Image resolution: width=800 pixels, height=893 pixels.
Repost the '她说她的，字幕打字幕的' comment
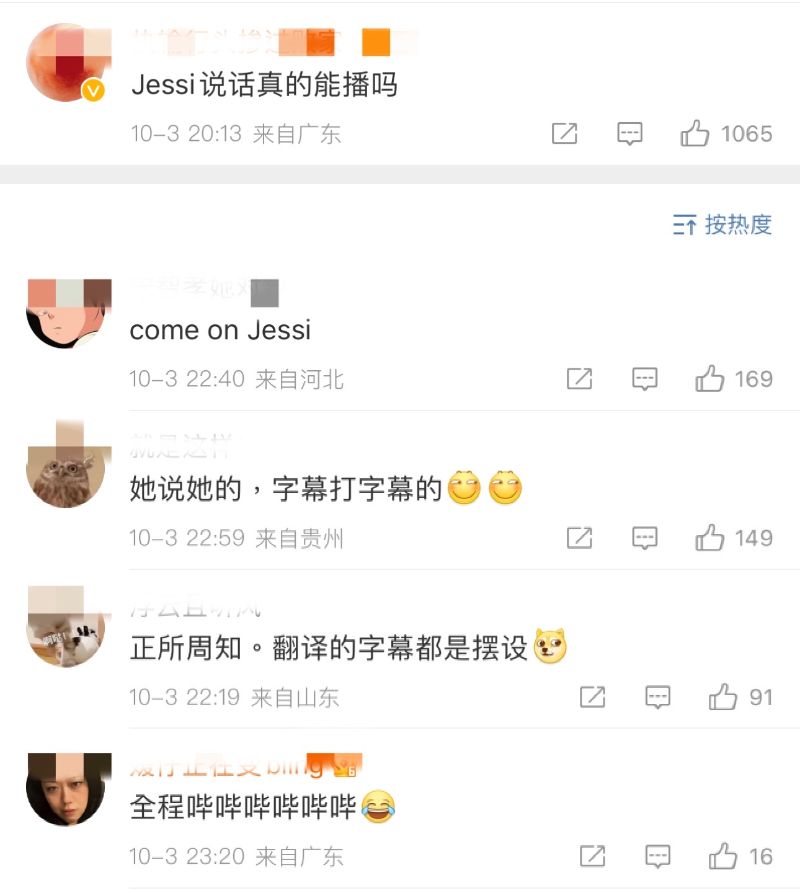(x=580, y=538)
